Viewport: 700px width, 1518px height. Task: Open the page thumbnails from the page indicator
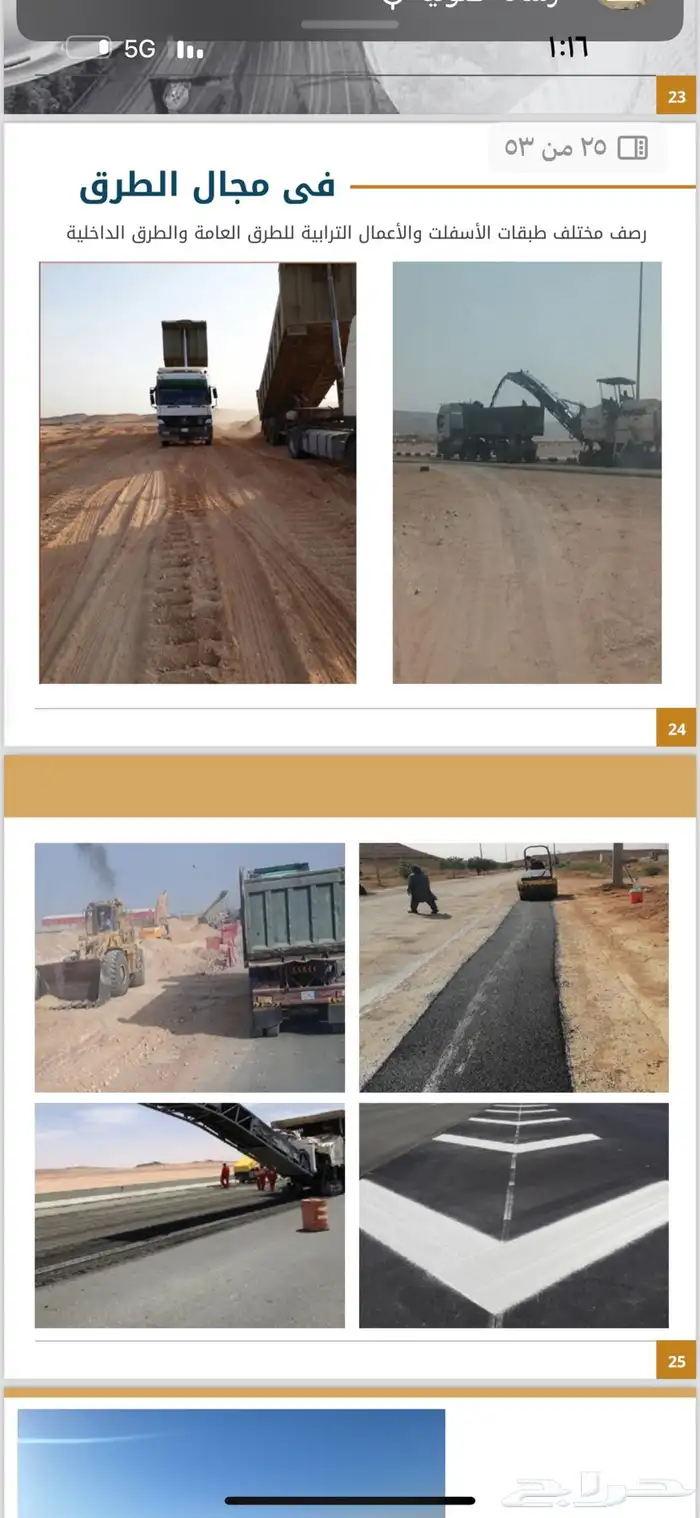pos(632,148)
